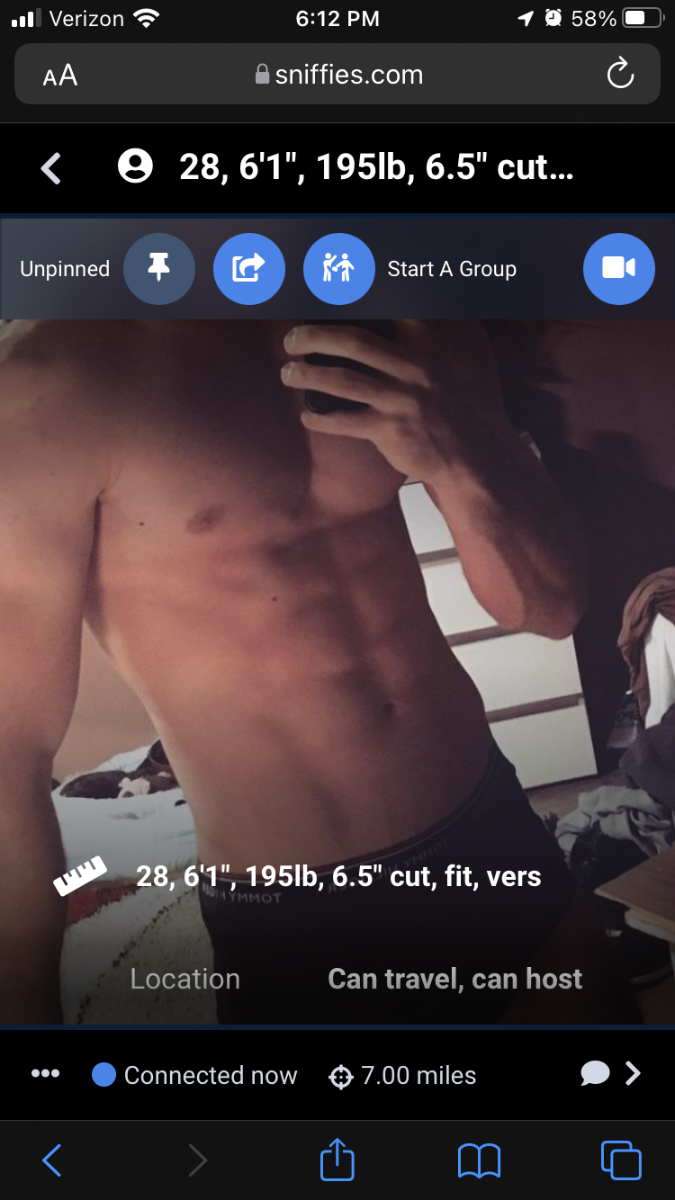Pin this profile with the pin icon
This screenshot has width=675, height=1200.
(x=159, y=269)
